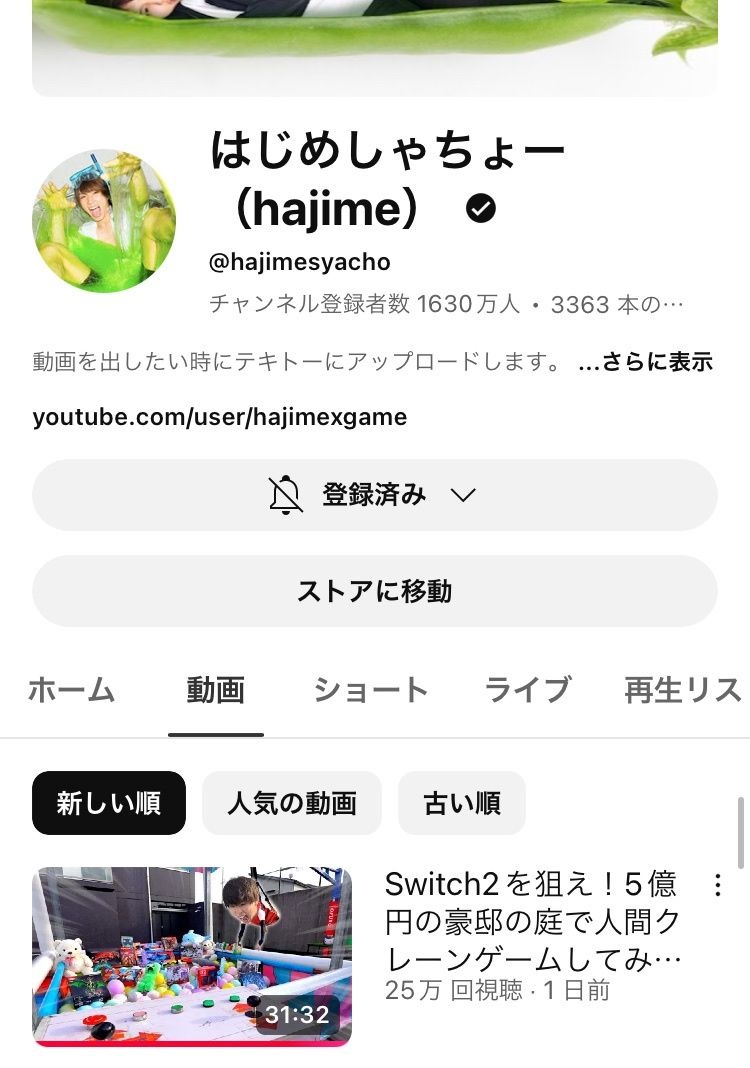The height and width of the screenshot is (1068, 750).
Task: Switch to the ホーム tab
Action: (x=71, y=690)
